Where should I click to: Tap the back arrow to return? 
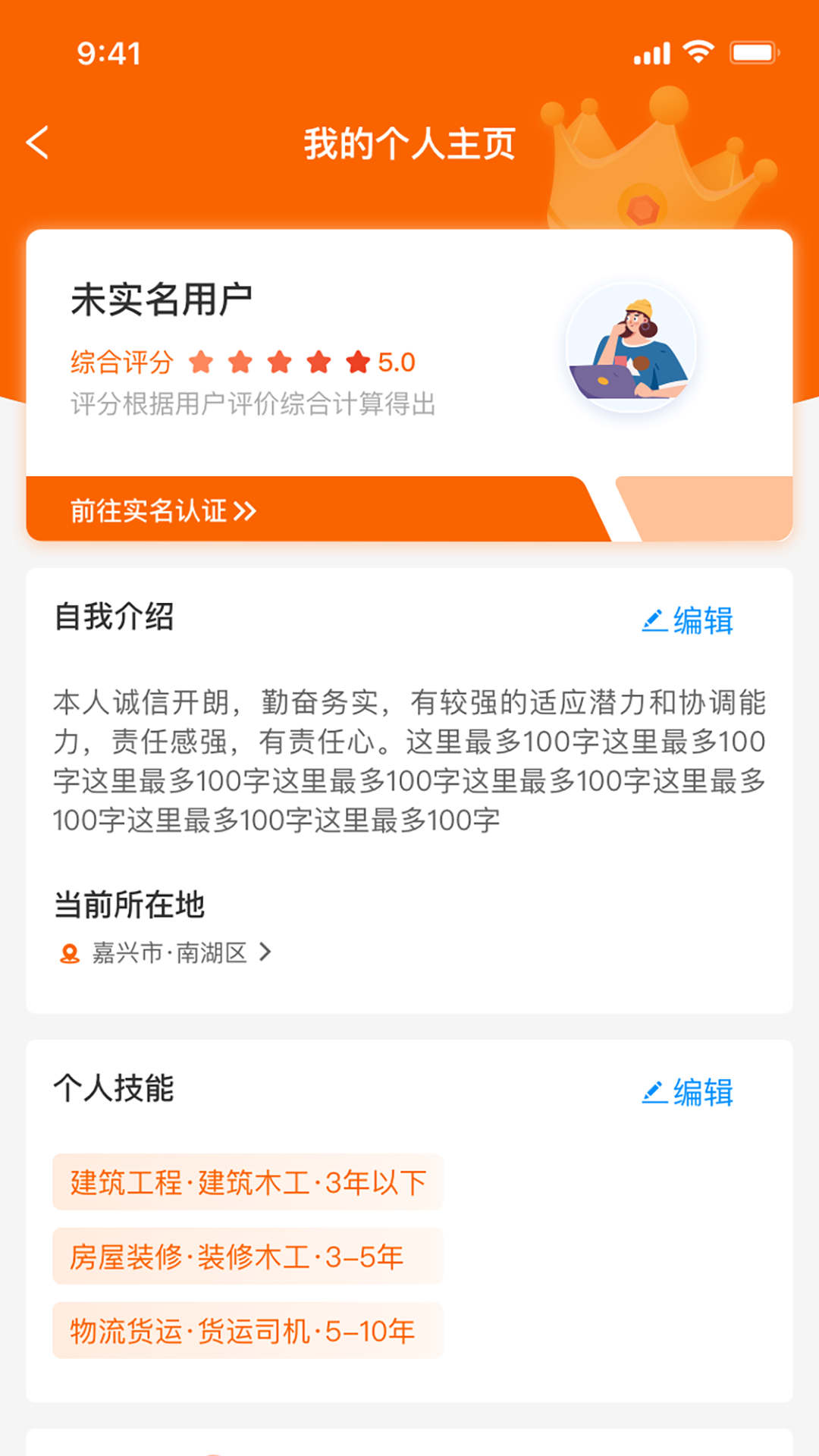(36, 143)
